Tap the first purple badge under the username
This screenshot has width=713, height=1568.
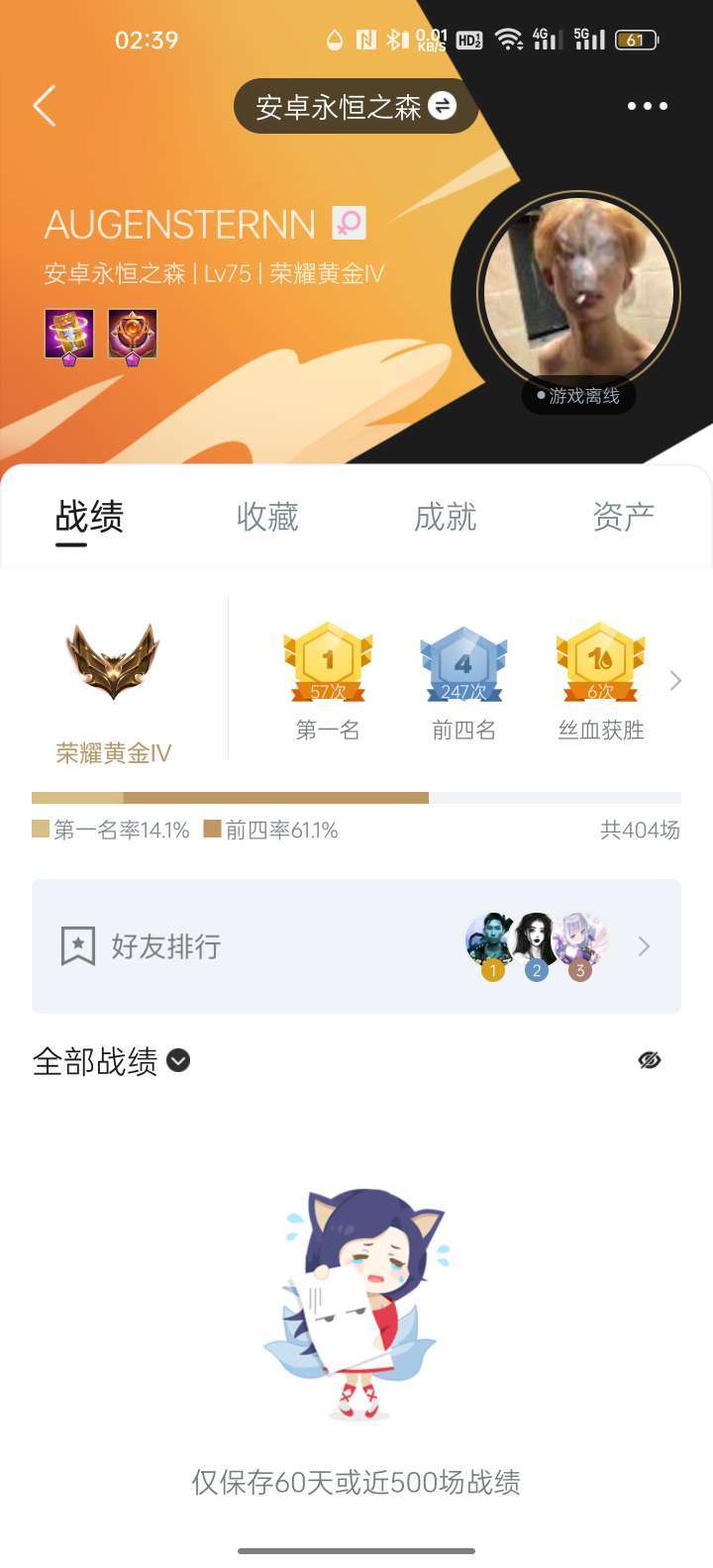click(69, 335)
